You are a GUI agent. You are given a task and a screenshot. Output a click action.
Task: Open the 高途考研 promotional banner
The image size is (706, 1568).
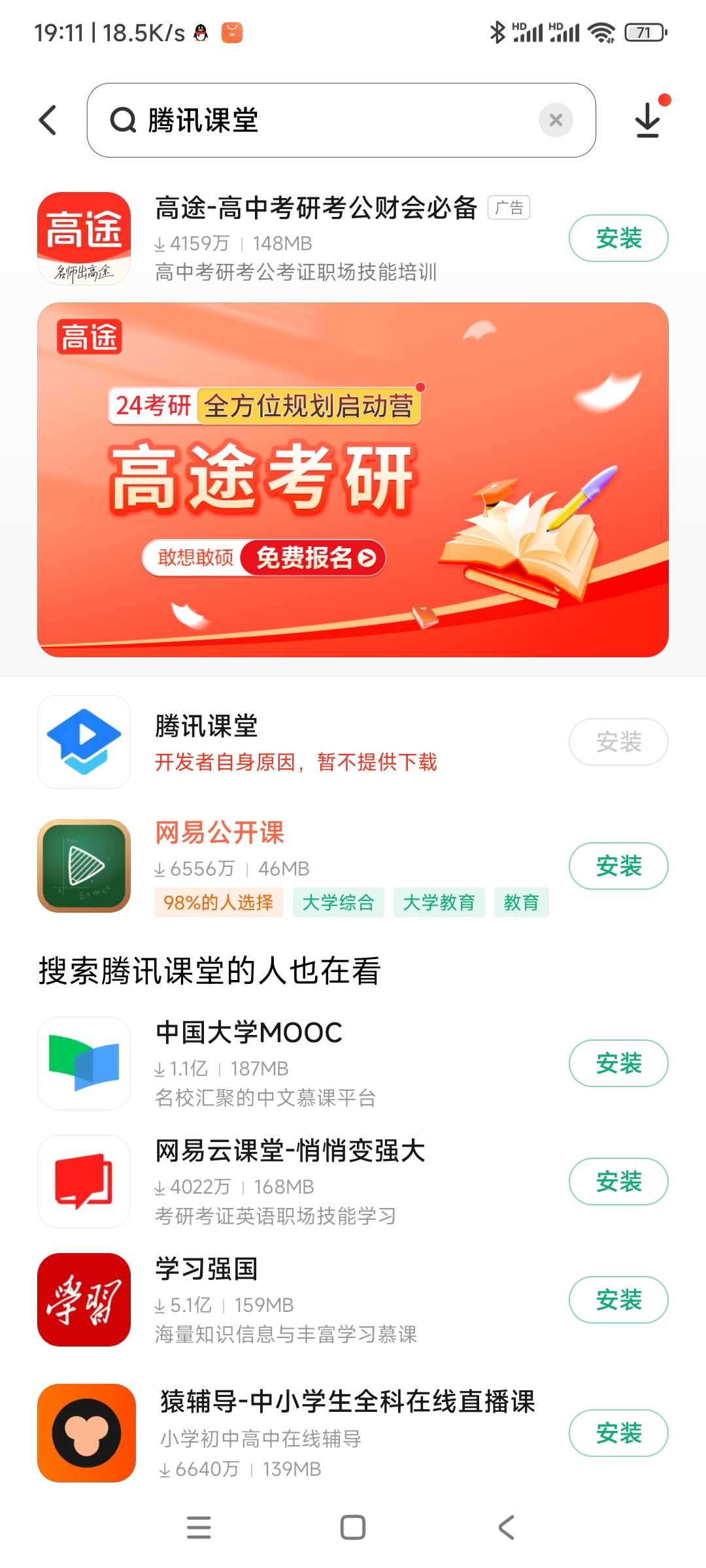pos(353,480)
